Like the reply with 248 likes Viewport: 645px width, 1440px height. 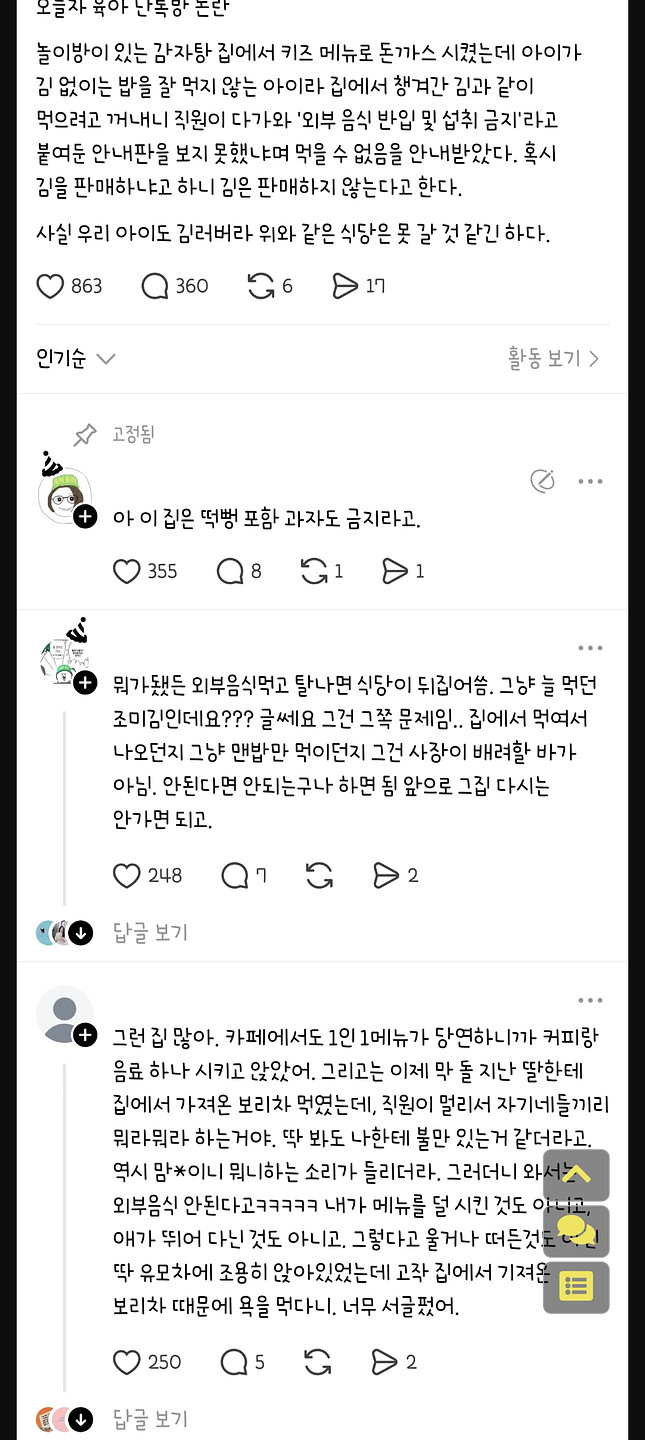(x=127, y=876)
